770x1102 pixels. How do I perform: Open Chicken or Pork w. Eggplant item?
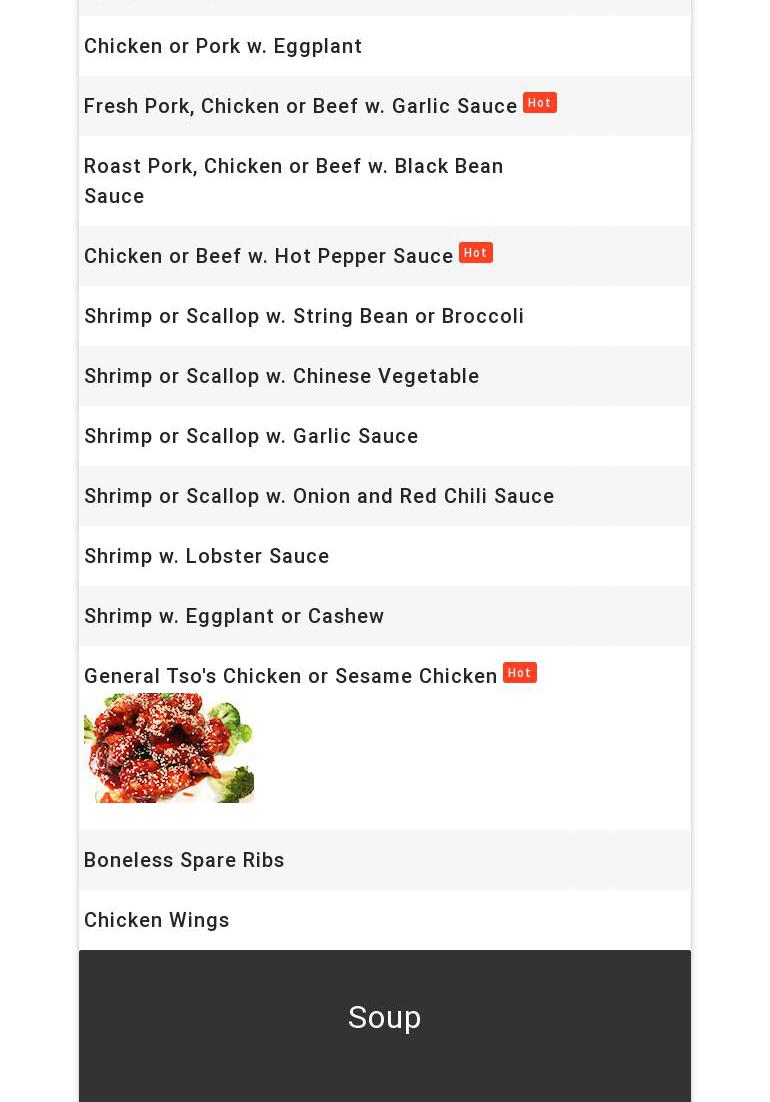pyautogui.click(x=223, y=46)
